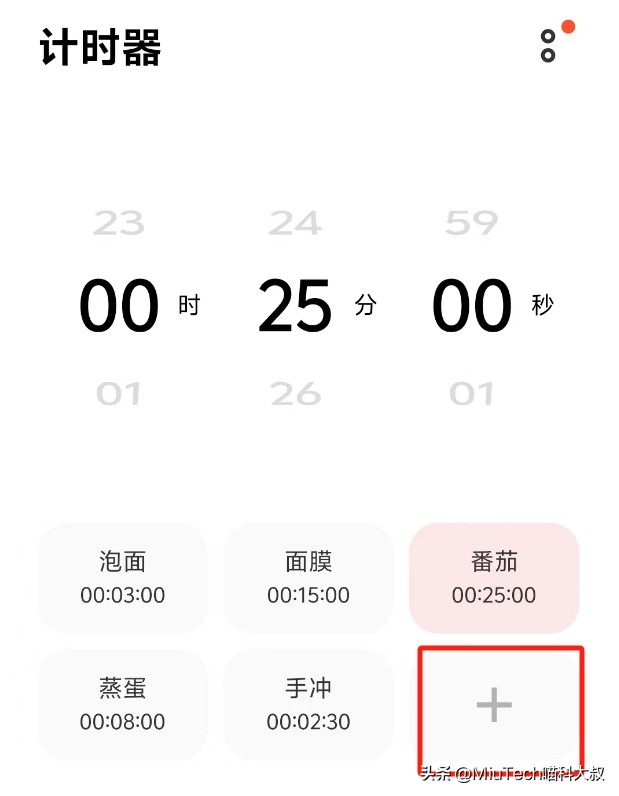Tap 59 in the seconds picker
This screenshot has height=796, width=619.
tap(471, 222)
